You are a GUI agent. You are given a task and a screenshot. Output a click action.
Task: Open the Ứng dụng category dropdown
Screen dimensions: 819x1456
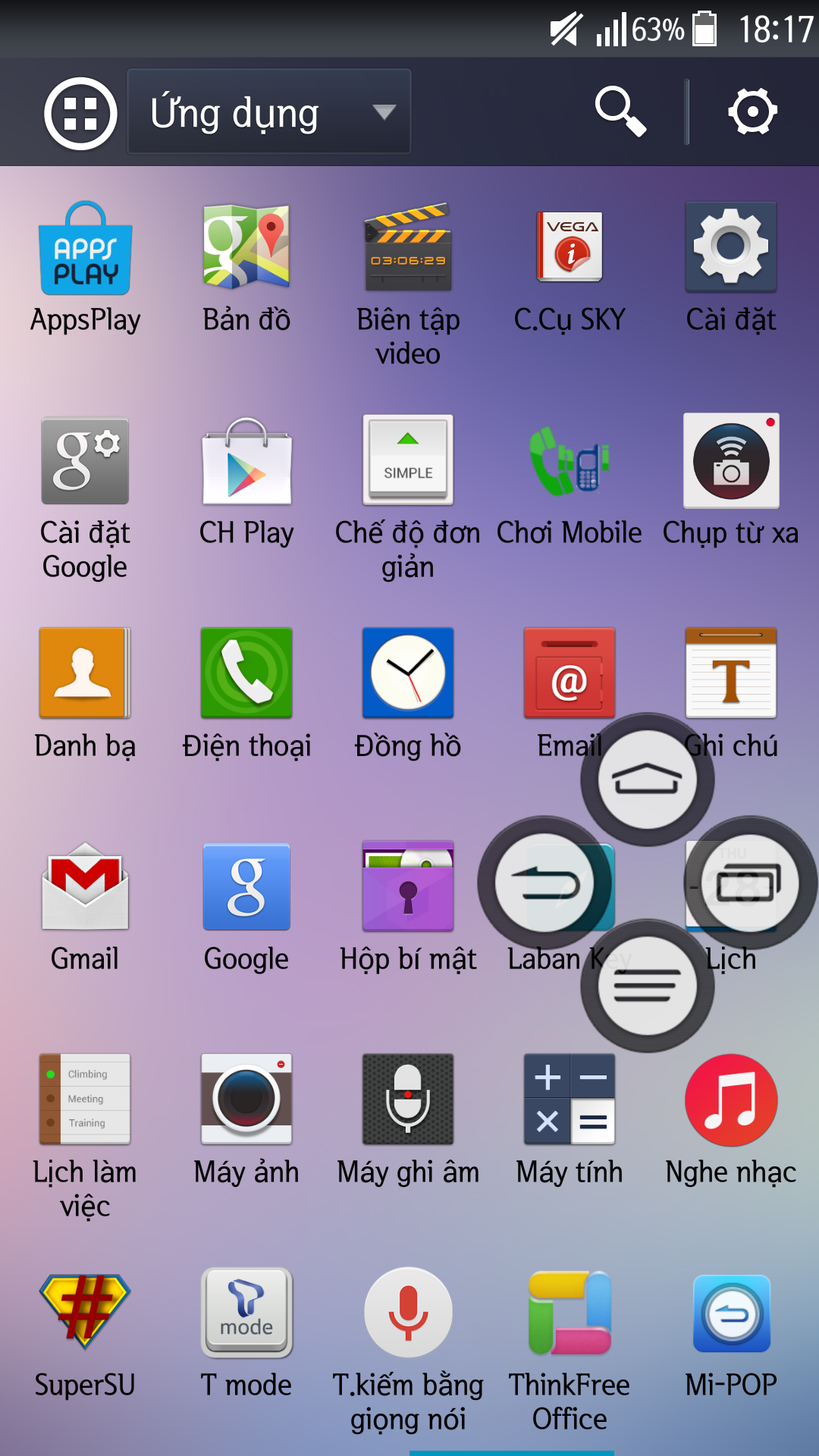268,112
